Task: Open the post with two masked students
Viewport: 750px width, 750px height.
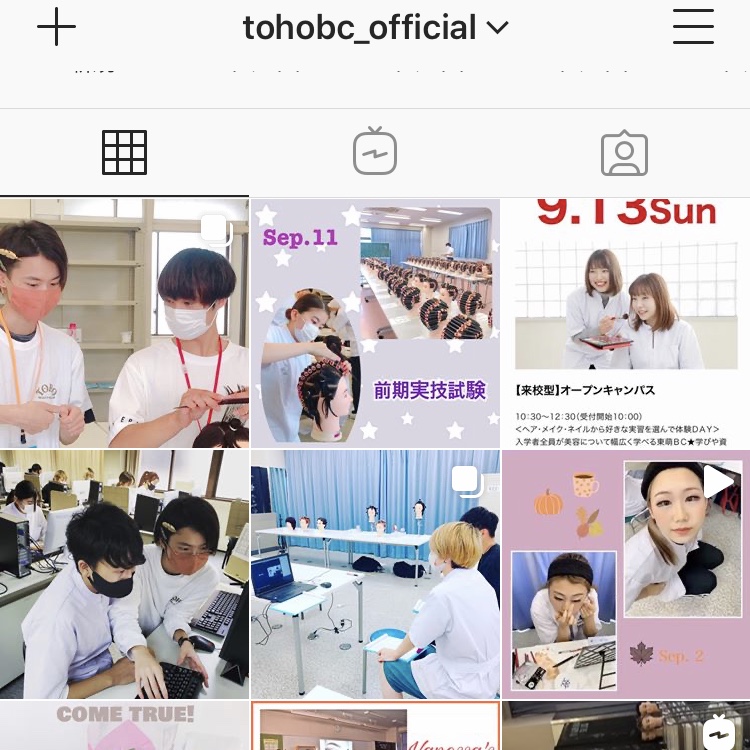Action: coord(124,322)
